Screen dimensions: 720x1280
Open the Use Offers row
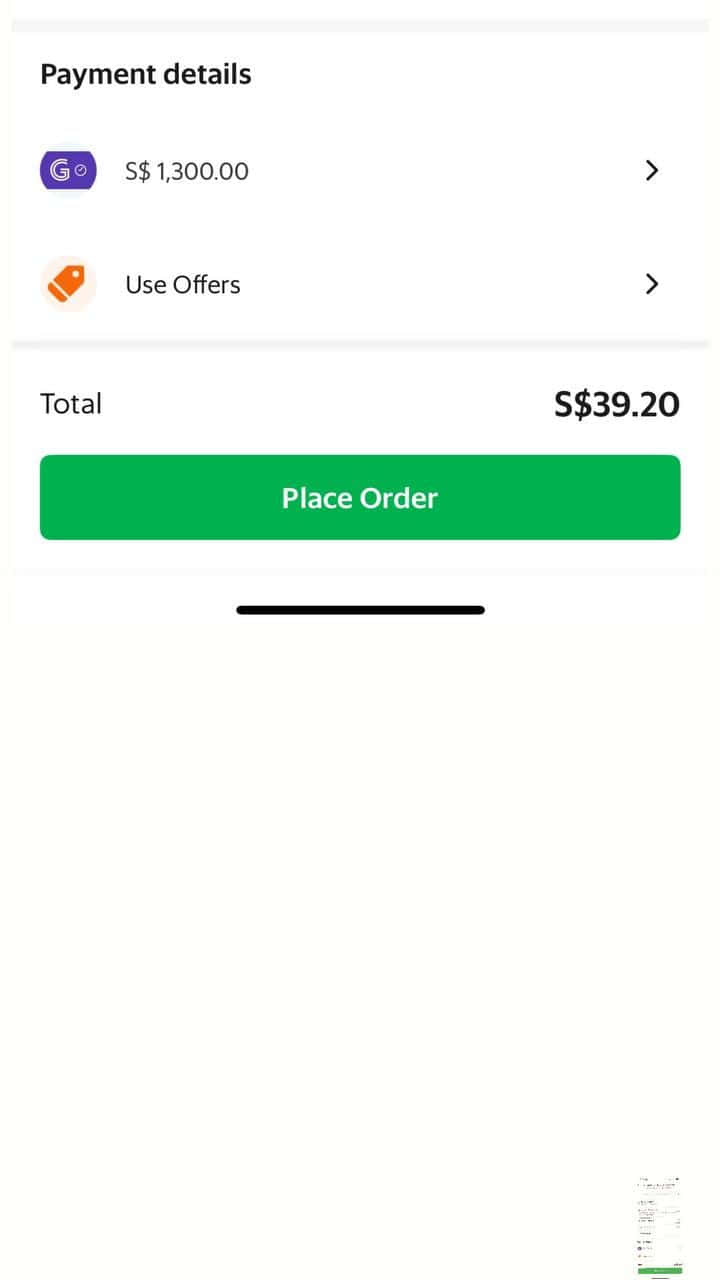[x=360, y=285]
